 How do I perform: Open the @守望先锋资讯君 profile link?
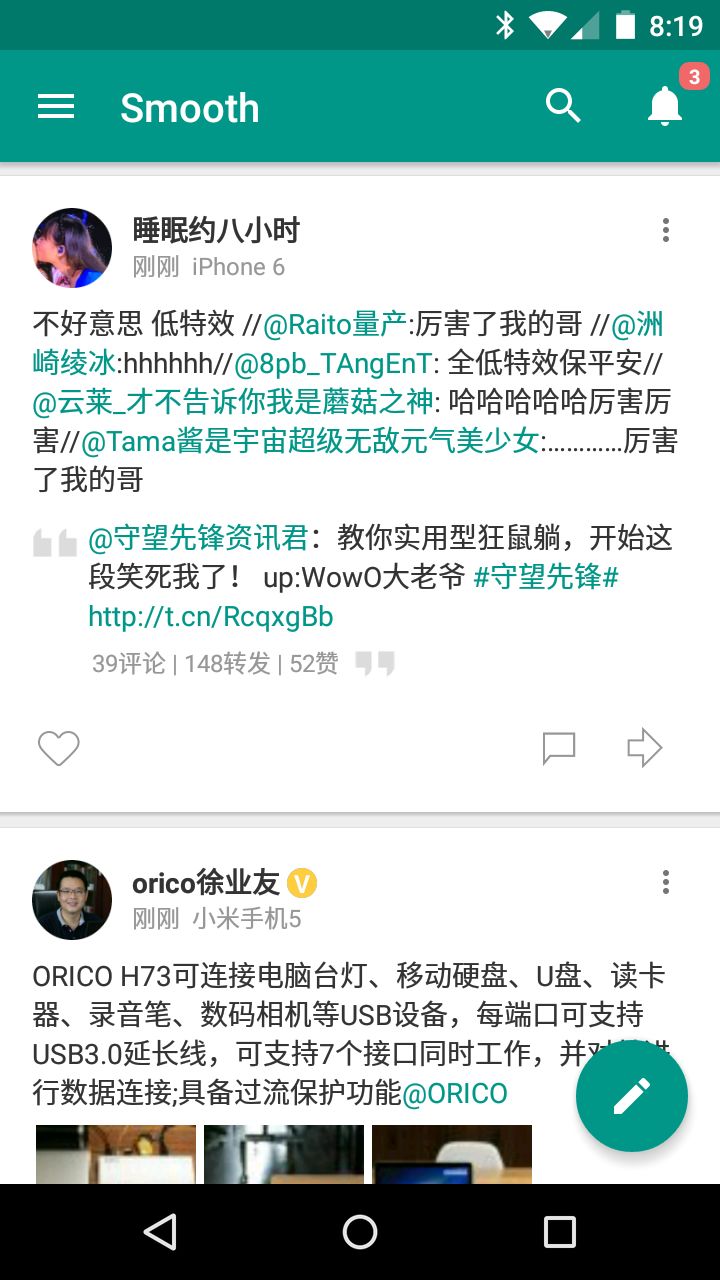[198, 538]
